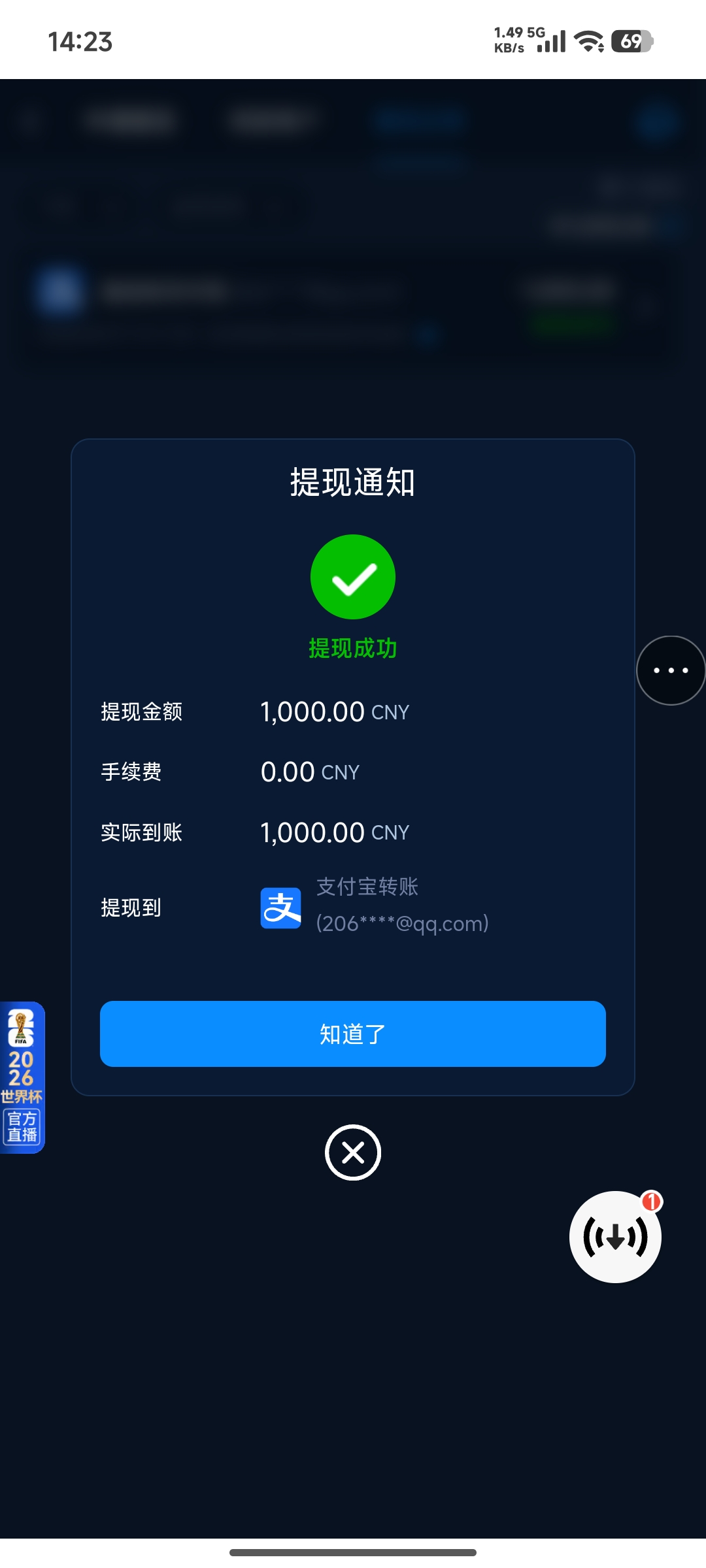Viewport: 706px width, 1568px height.
Task: Tap the green success checkmark icon
Action: pyautogui.click(x=353, y=576)
